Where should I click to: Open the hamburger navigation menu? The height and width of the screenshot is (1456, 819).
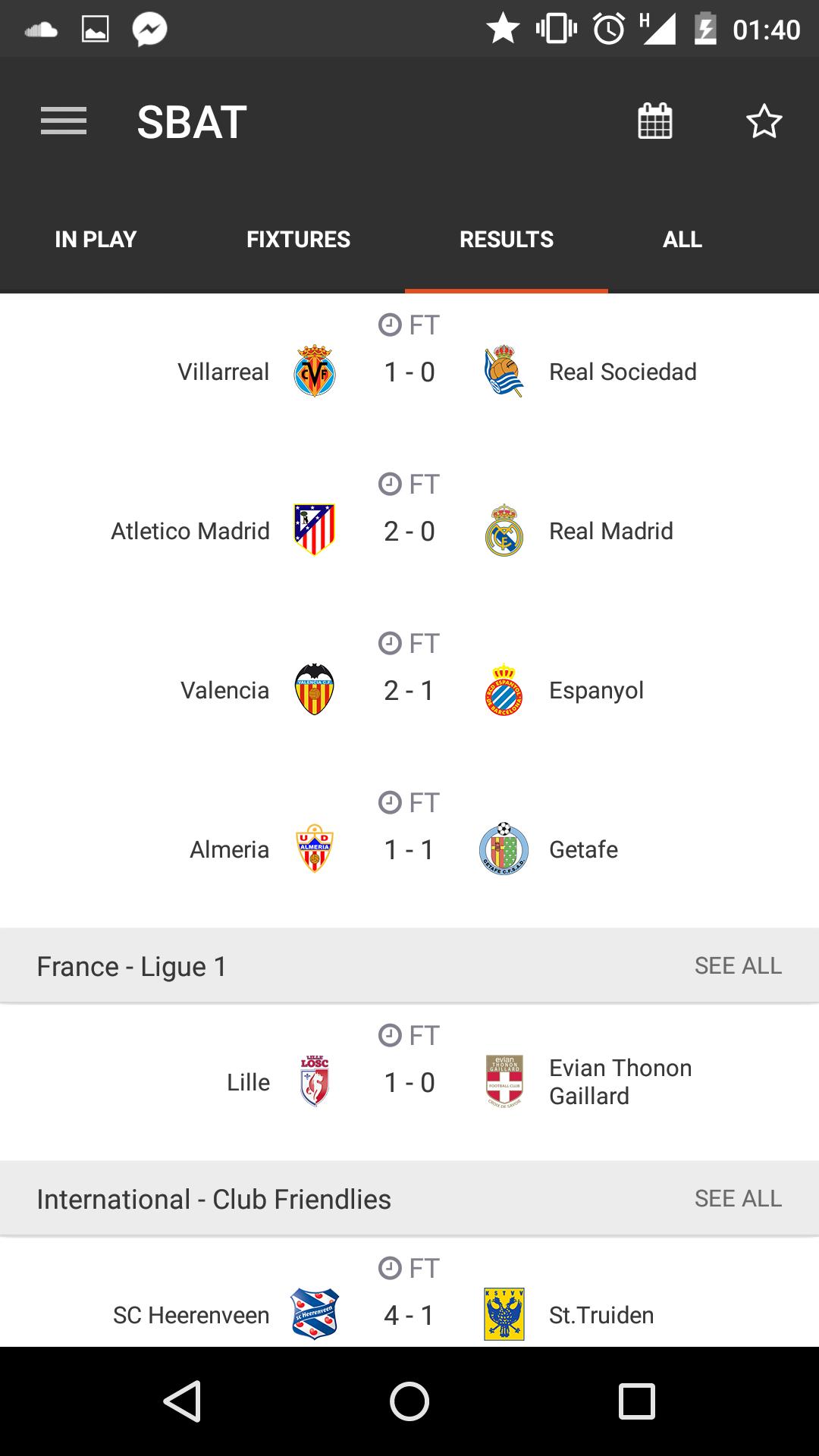[64, 121]
